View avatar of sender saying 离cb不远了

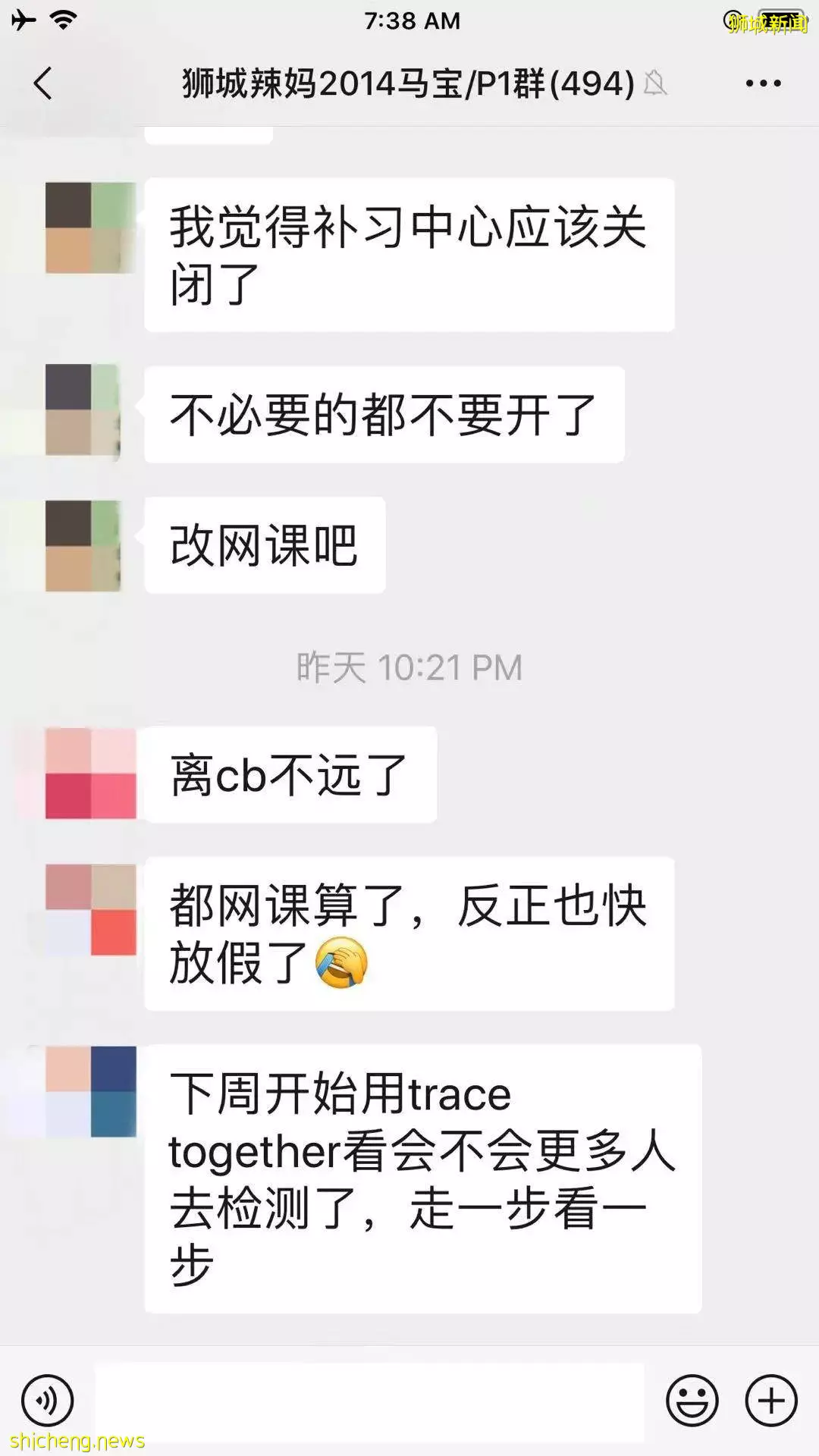[91, 773]
